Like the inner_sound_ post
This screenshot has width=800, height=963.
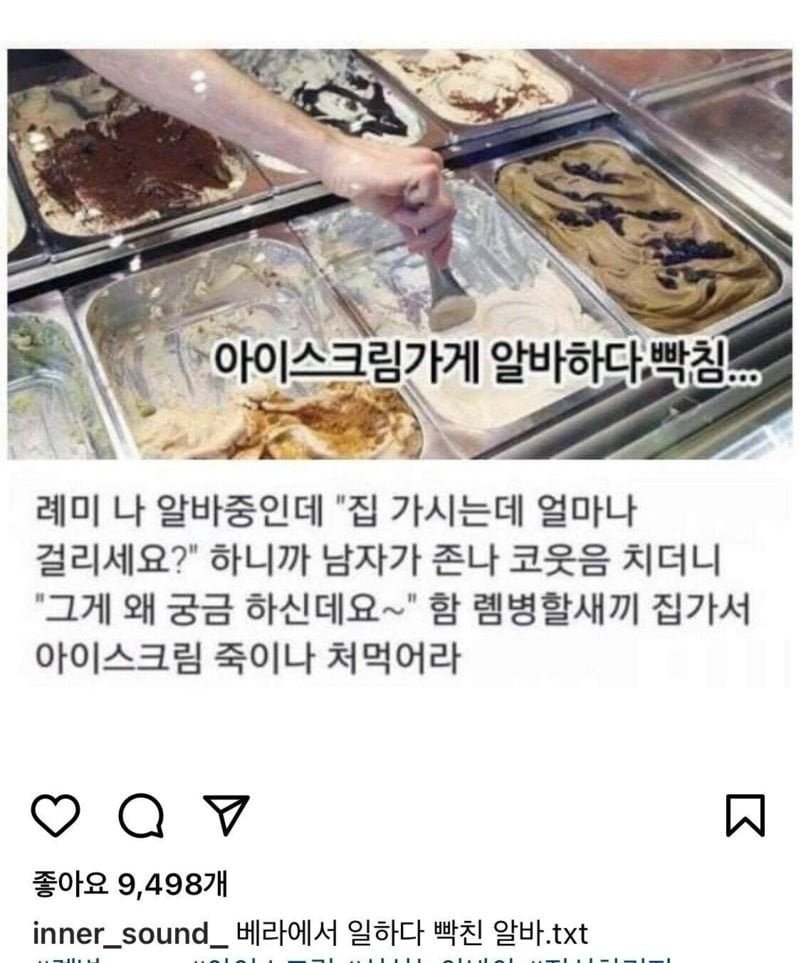tap(59, 816)
